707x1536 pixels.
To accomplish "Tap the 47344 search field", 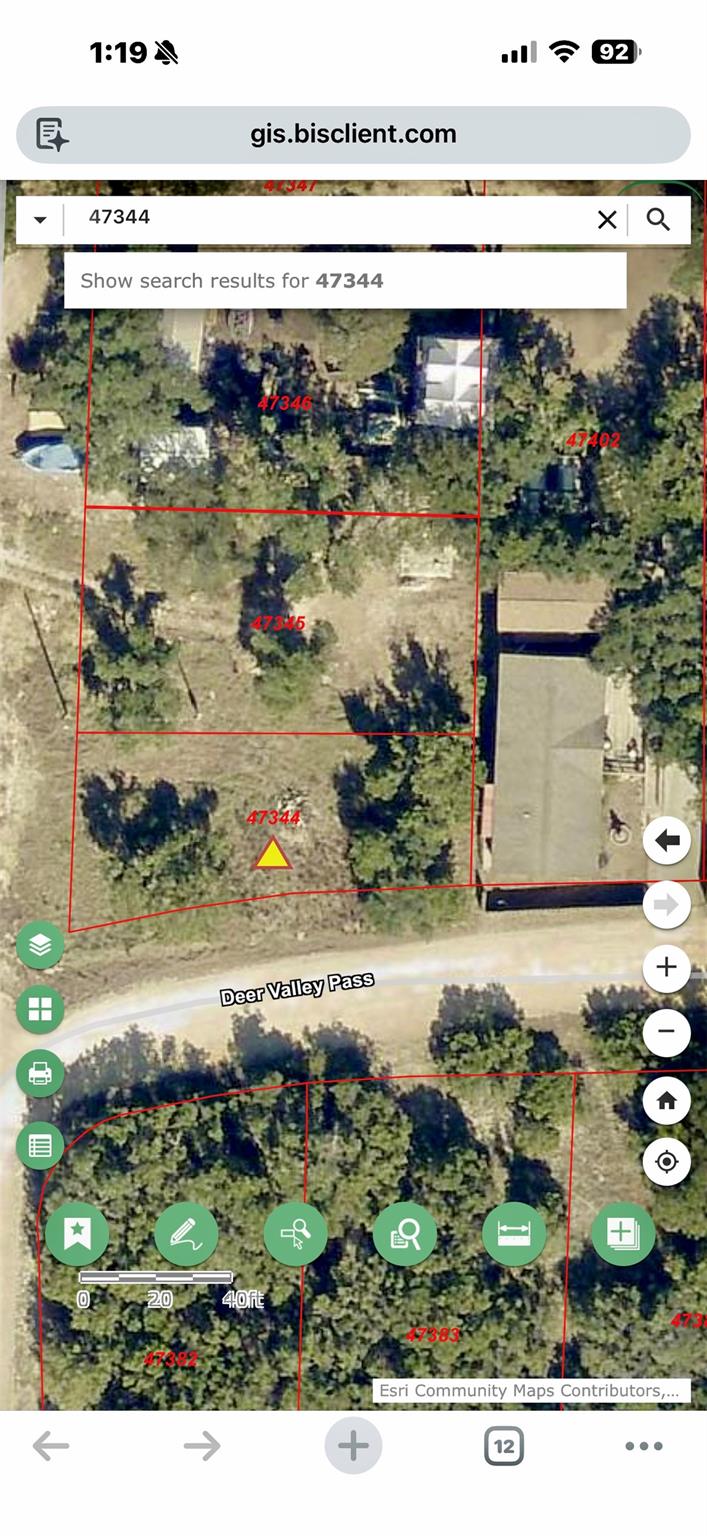I will [x=330, y=218].
